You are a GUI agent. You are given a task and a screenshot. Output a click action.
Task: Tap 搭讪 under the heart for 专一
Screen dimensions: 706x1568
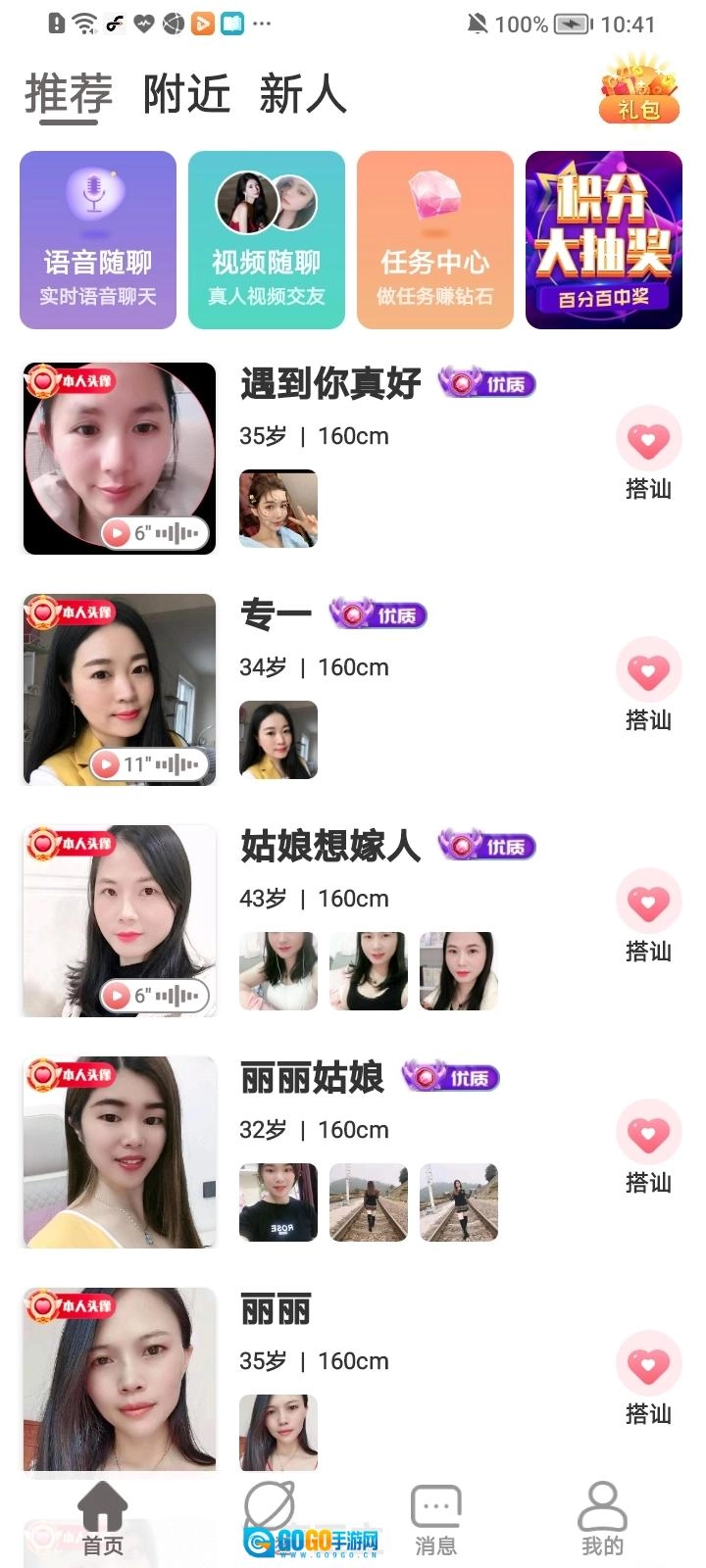[648, 720]
